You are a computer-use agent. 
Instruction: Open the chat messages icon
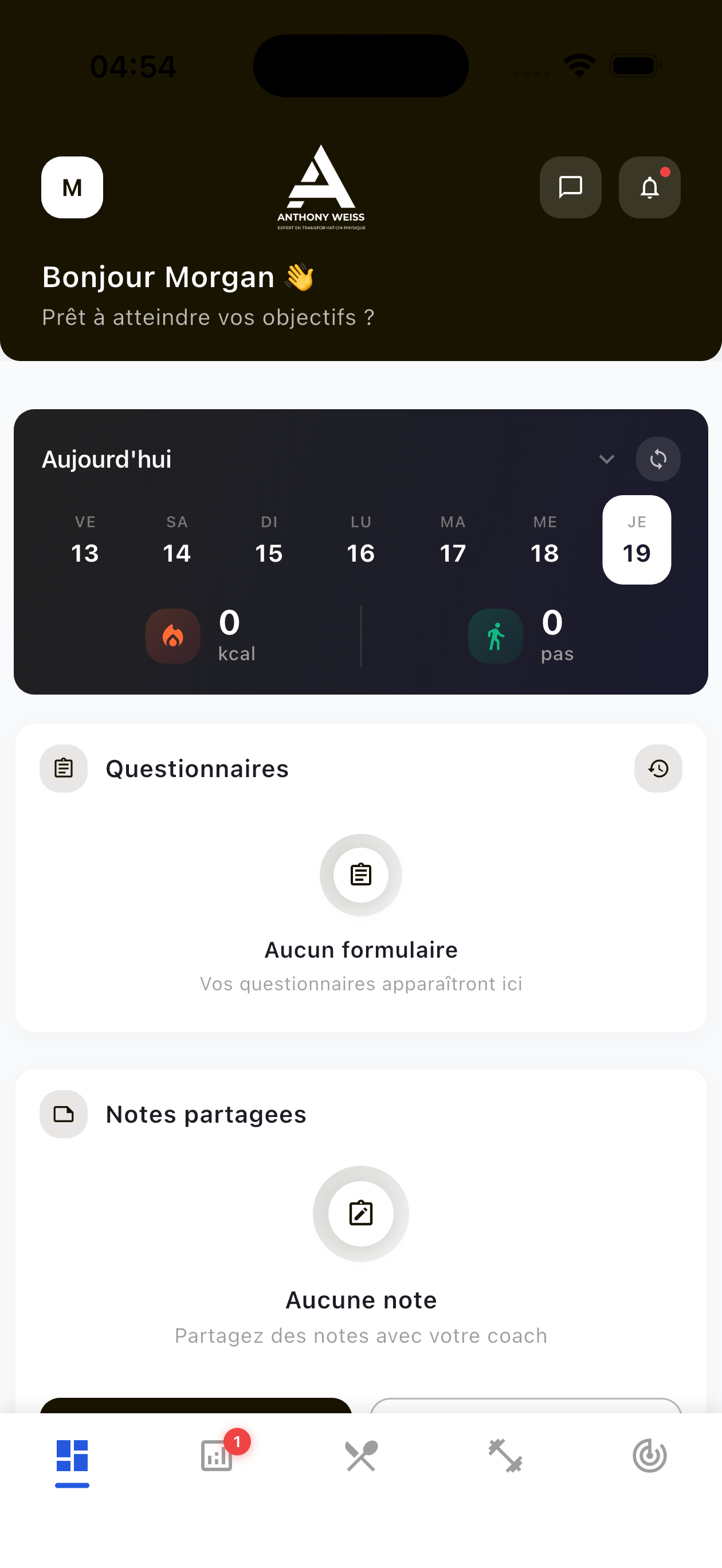tap(570, 187)
